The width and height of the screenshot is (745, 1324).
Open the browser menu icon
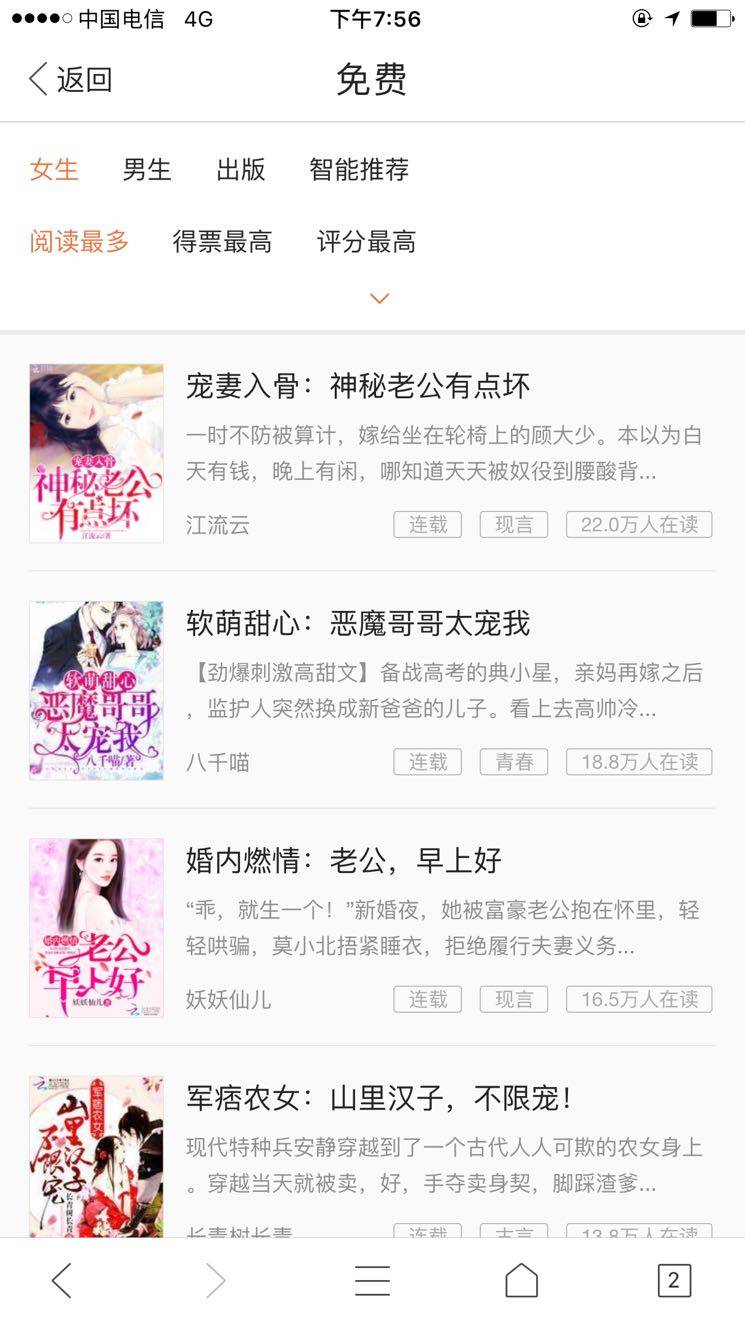(x=372, y=1280)
